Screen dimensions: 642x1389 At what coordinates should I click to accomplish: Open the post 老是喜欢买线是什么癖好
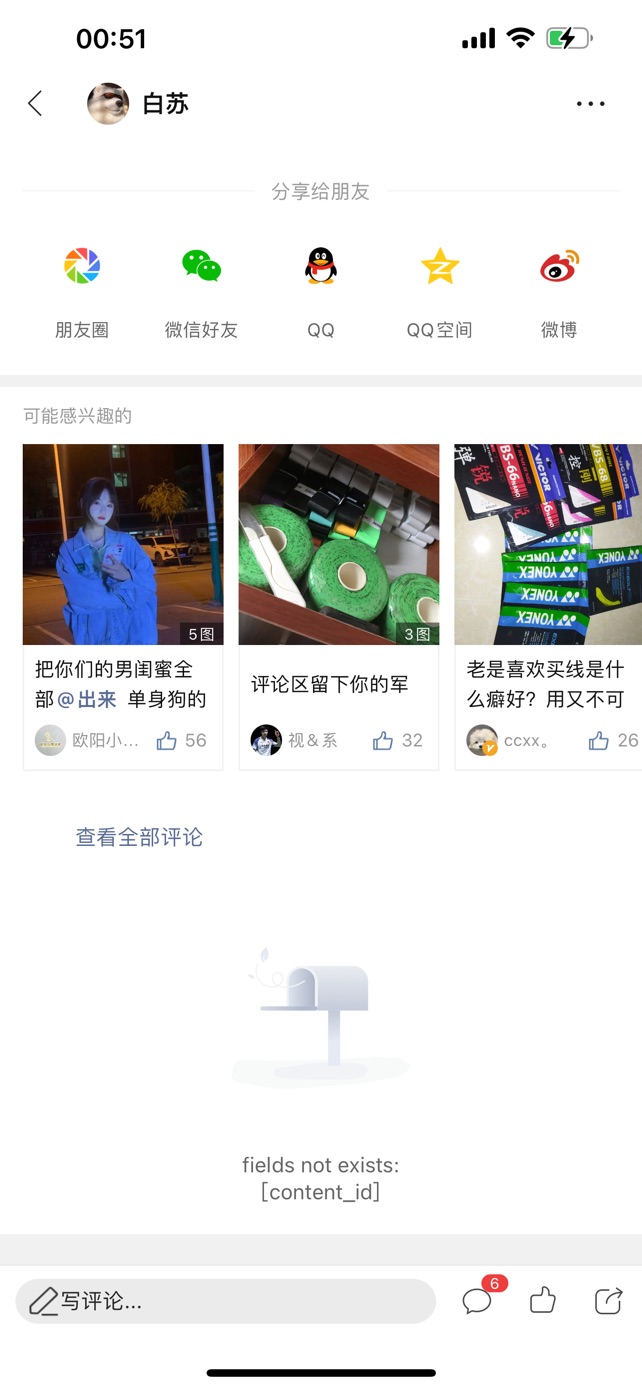548,545
